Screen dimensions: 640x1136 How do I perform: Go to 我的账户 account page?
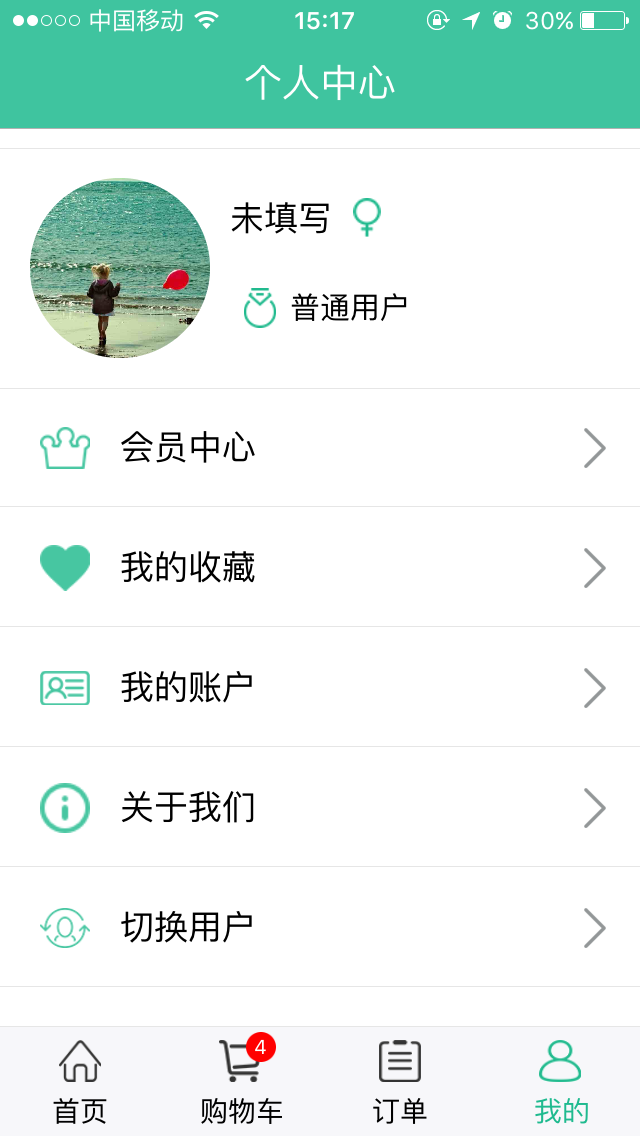320,688
